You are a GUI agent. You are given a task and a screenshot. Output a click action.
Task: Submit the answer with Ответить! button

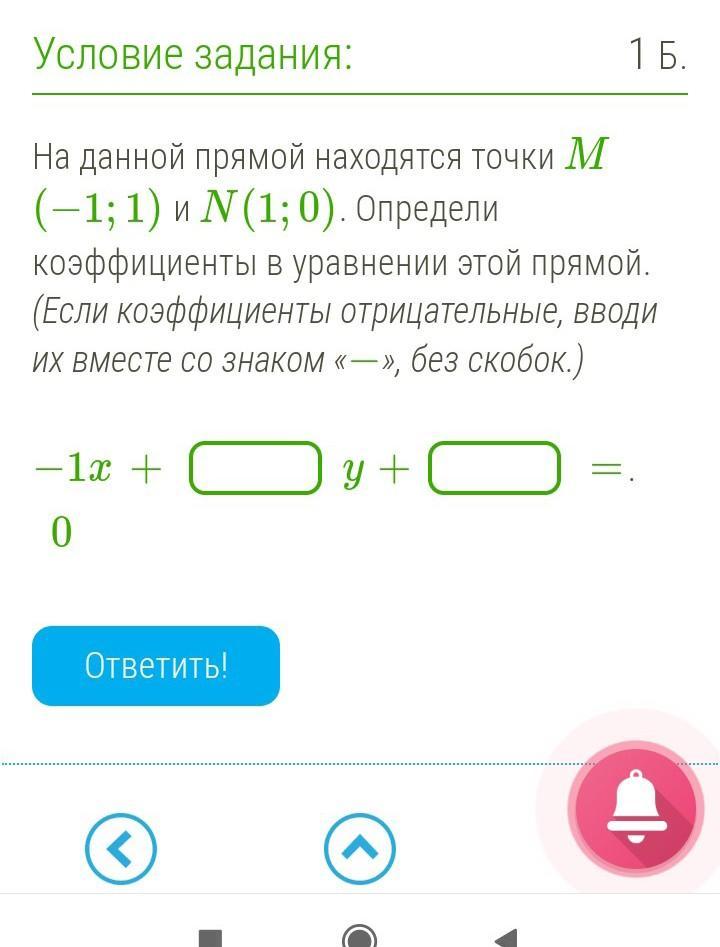coord(156,666)
